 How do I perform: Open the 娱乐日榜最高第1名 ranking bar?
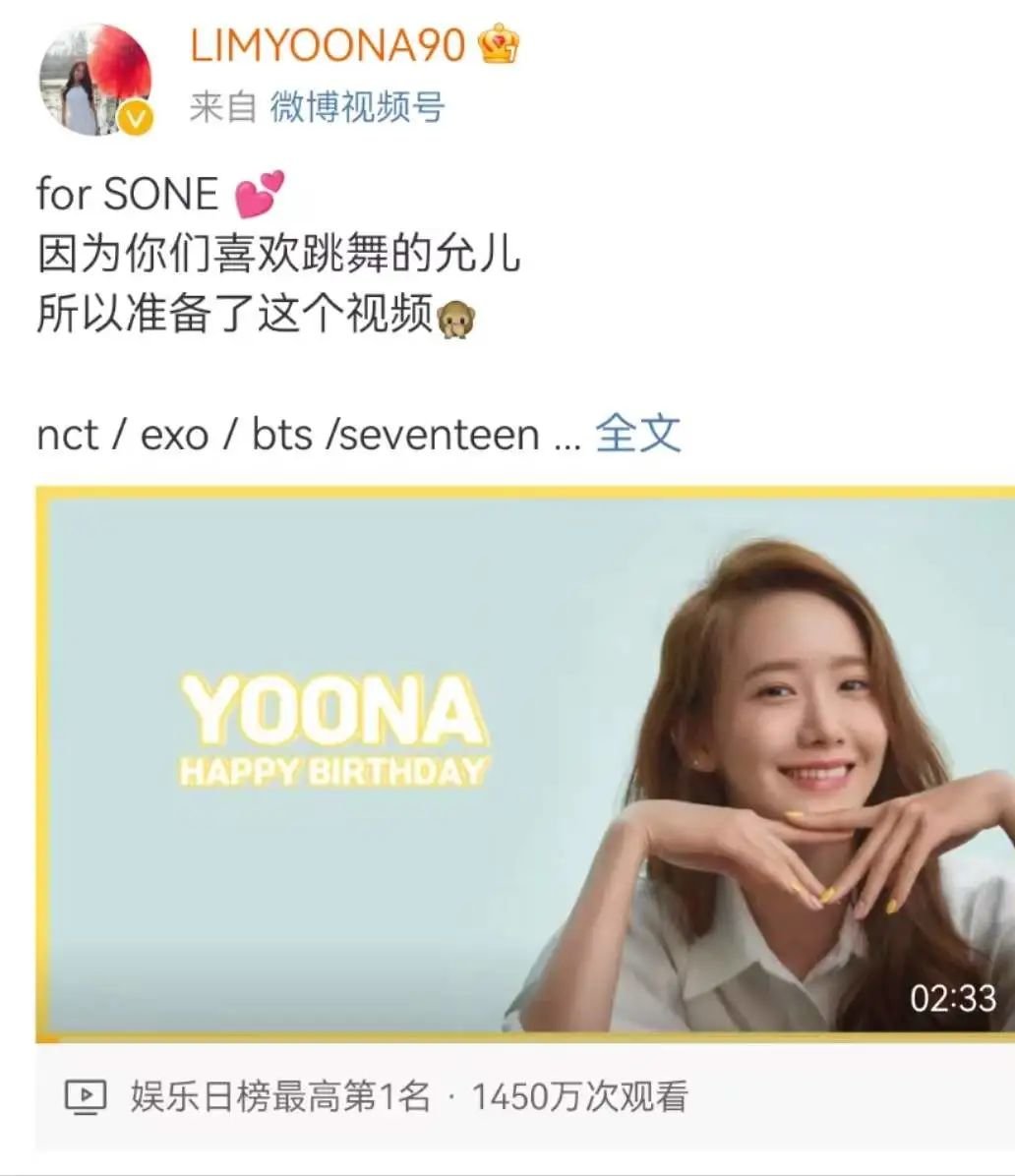(x=525, y=1097)
